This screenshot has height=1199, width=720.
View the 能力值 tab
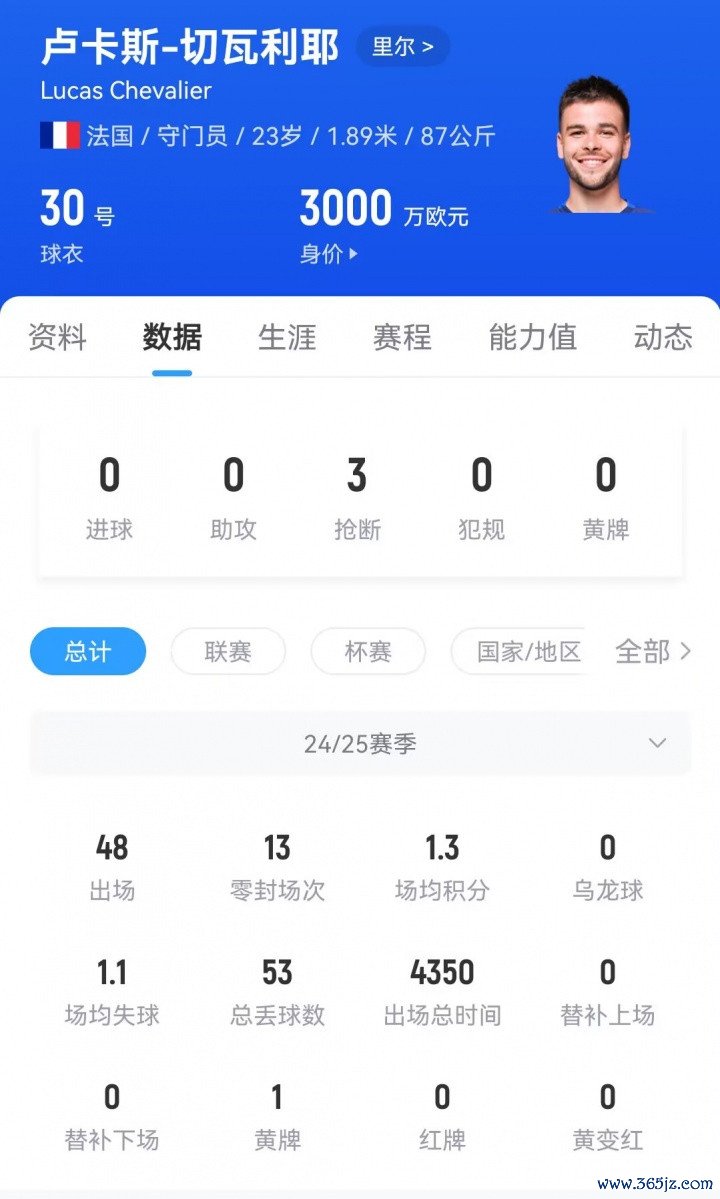(x=532, y=337)
